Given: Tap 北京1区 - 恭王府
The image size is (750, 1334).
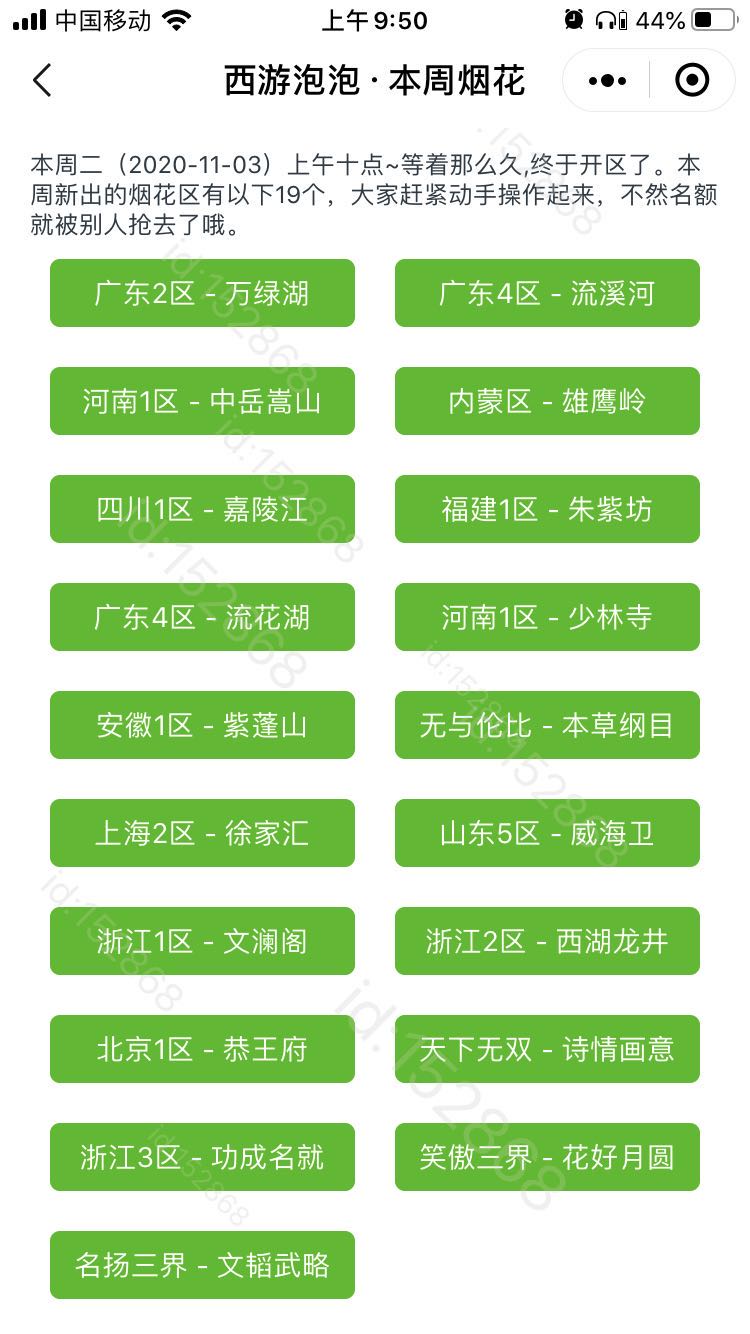Looking at the screenshot, I should point(202,1049).
